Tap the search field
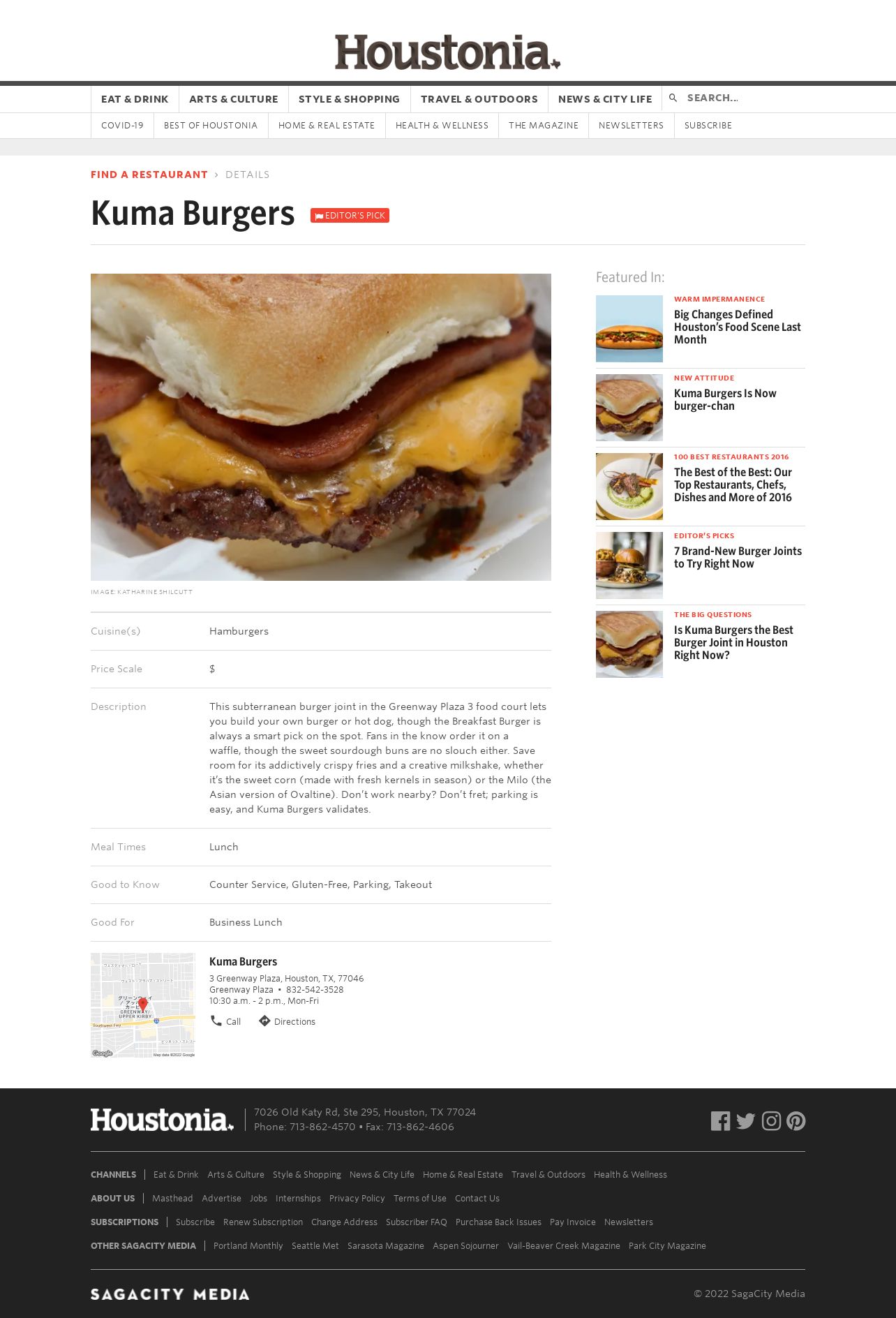The width and height of the screenshot is (896, 1318). coord(740,98)
